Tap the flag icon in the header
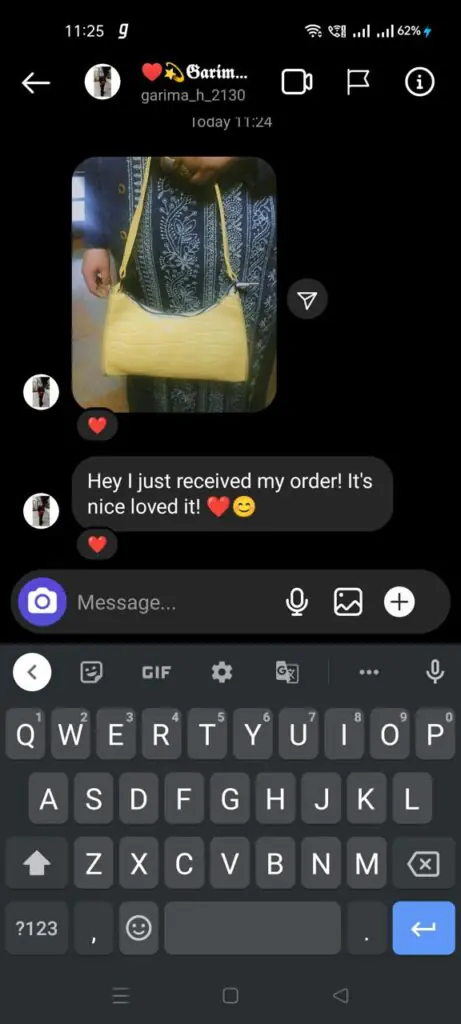The height and width of the screenshot is (1024, 461). tap(357, 82)
